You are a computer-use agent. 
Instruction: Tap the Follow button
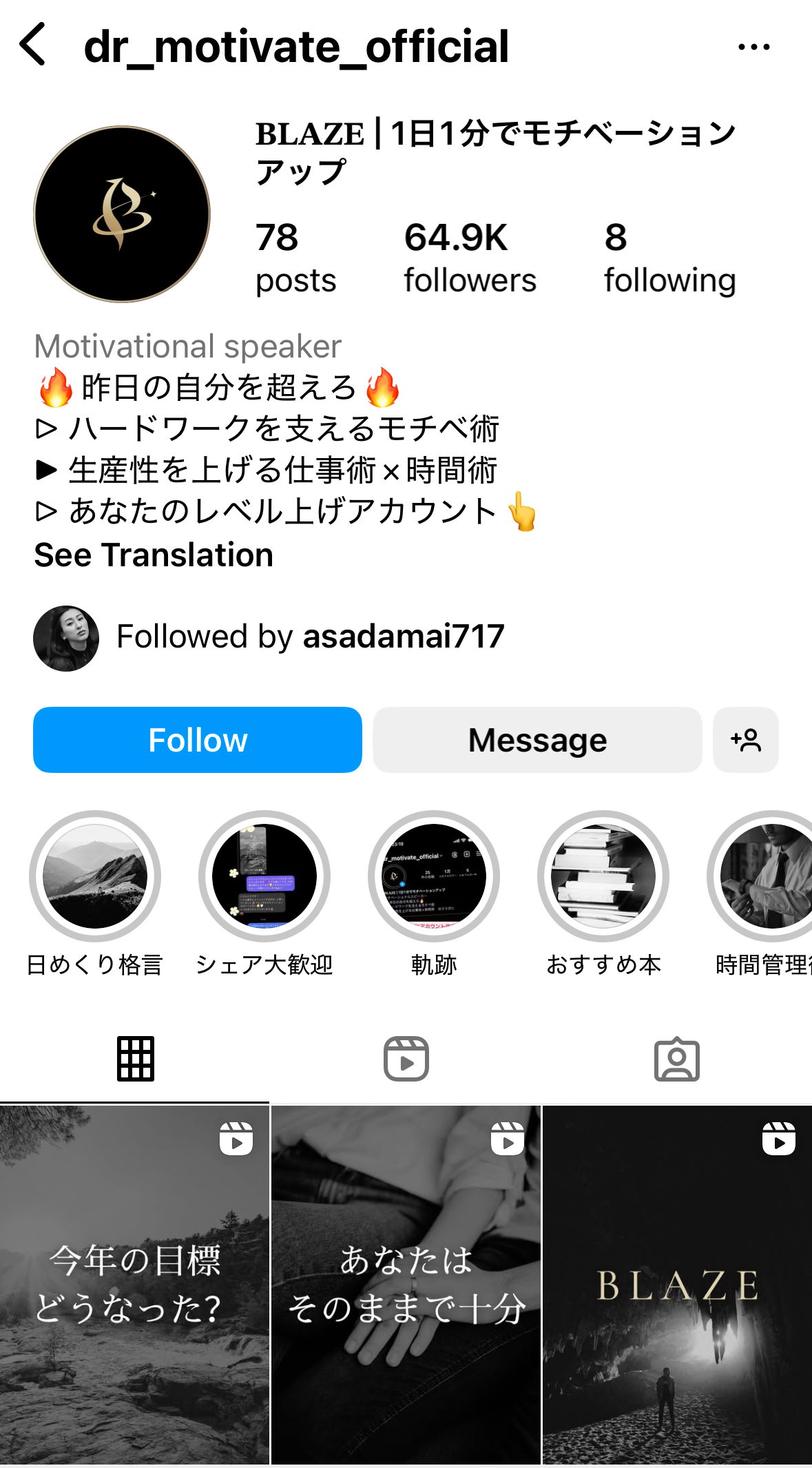pyautogui.click(x=198, y=740)
